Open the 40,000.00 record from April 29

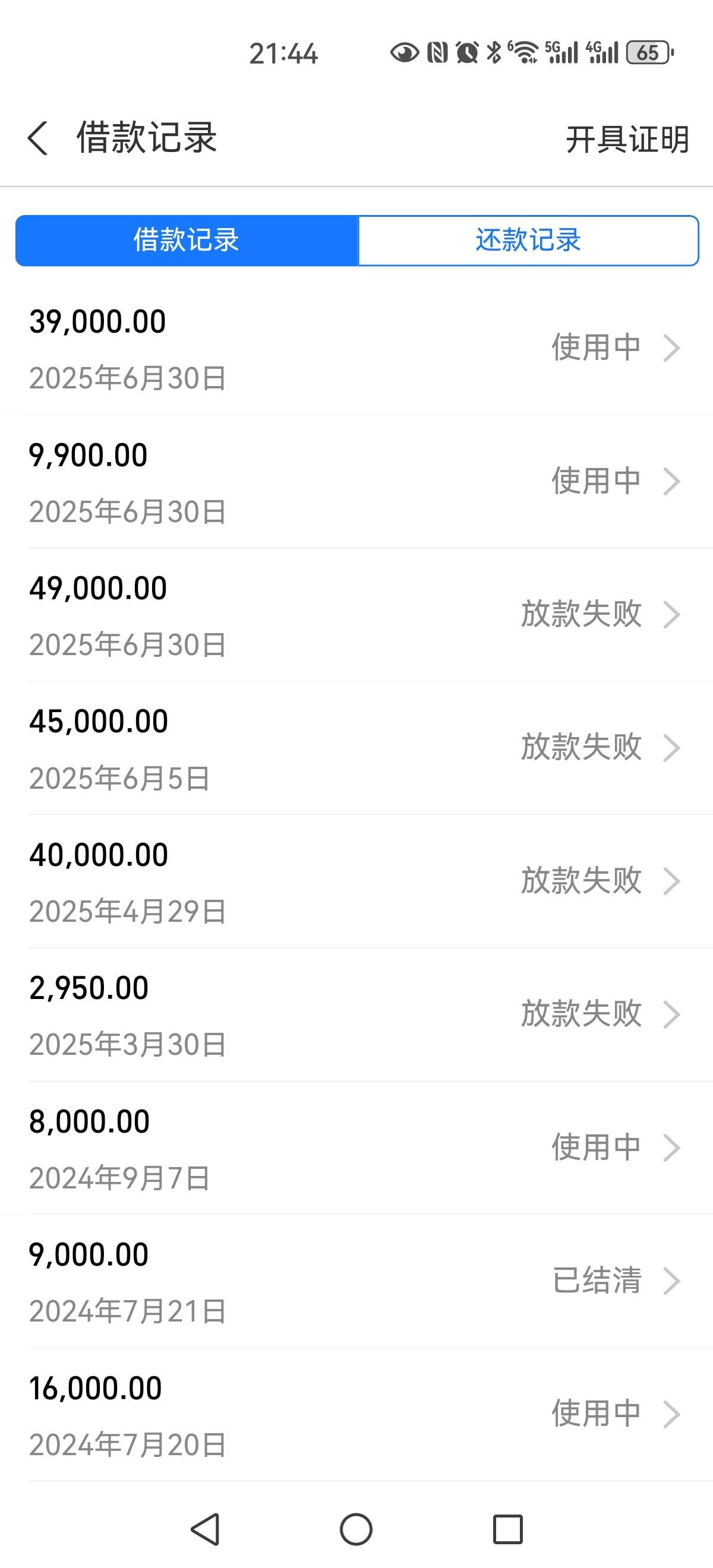356,881
